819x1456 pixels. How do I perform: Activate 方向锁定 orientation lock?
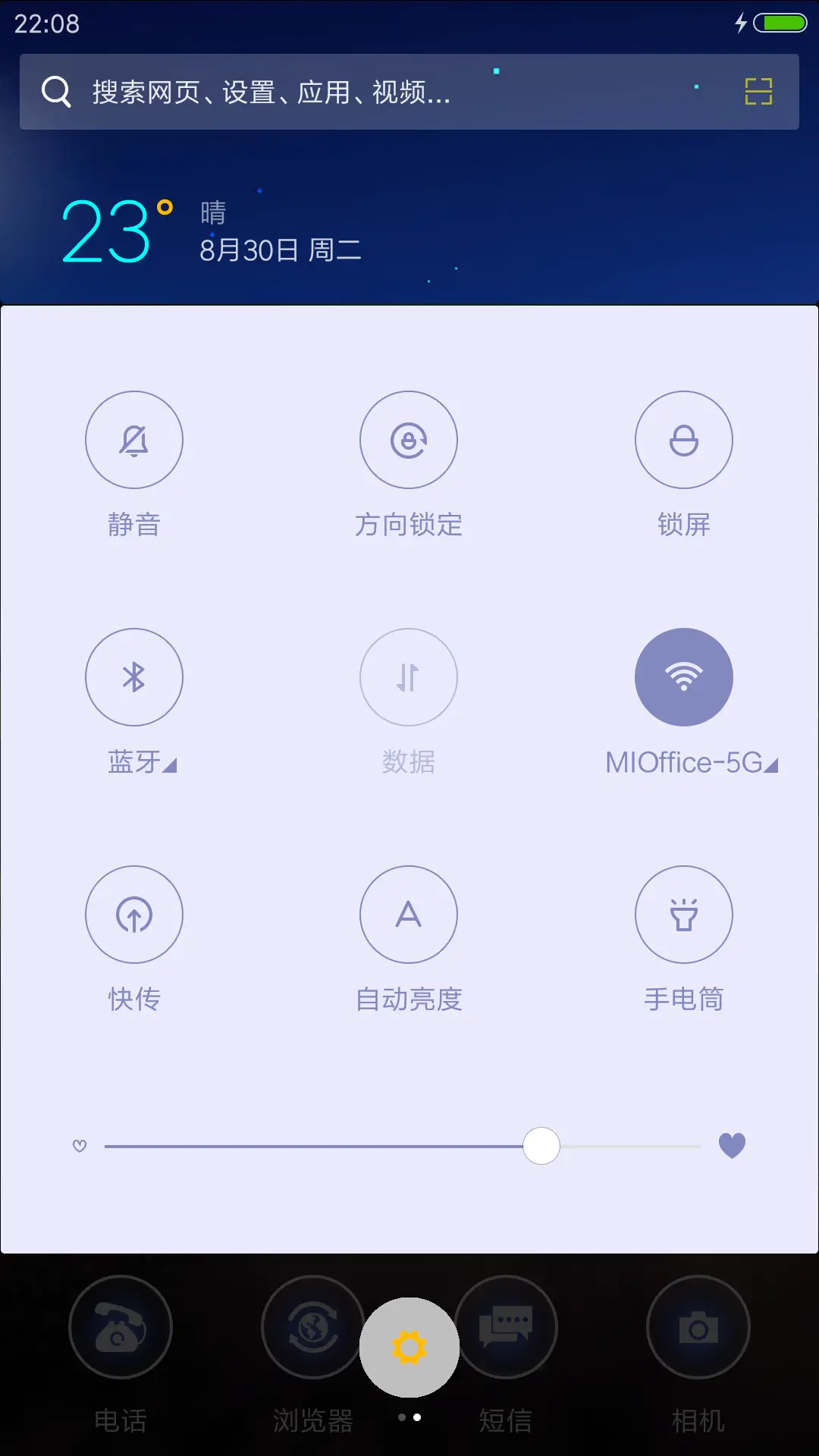409,440
